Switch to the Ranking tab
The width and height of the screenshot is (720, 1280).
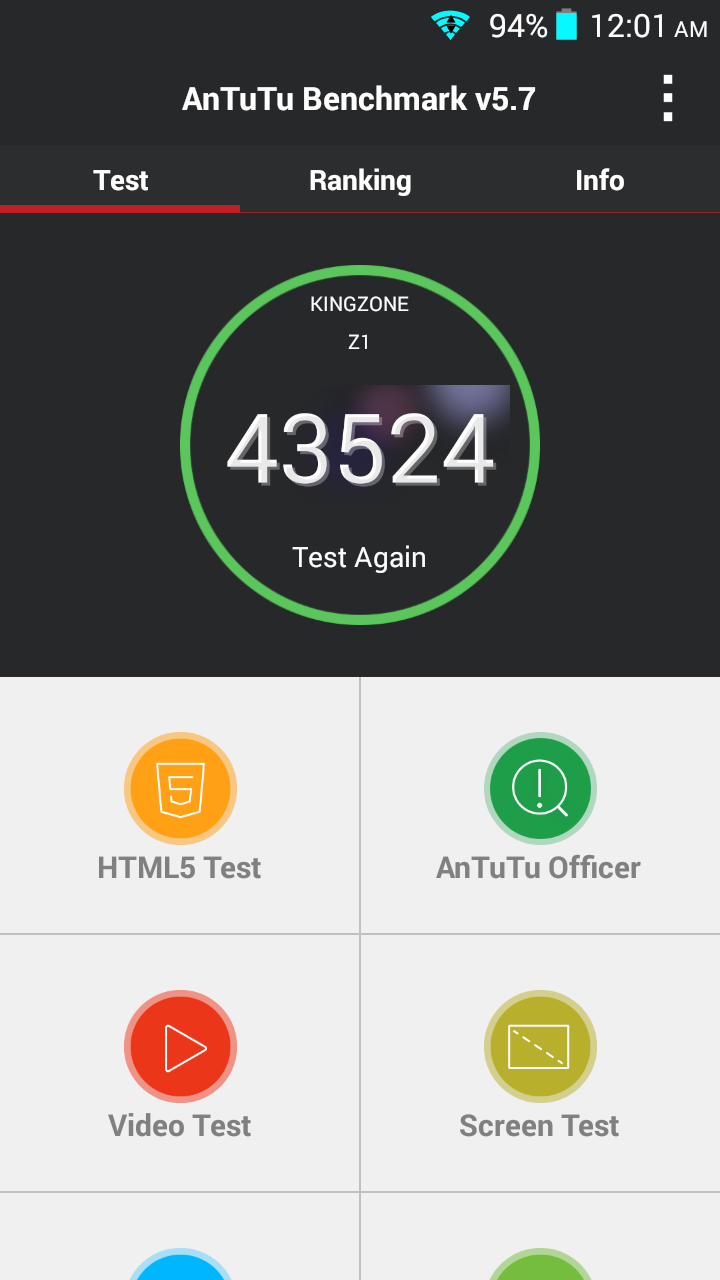tap(360, 180)
